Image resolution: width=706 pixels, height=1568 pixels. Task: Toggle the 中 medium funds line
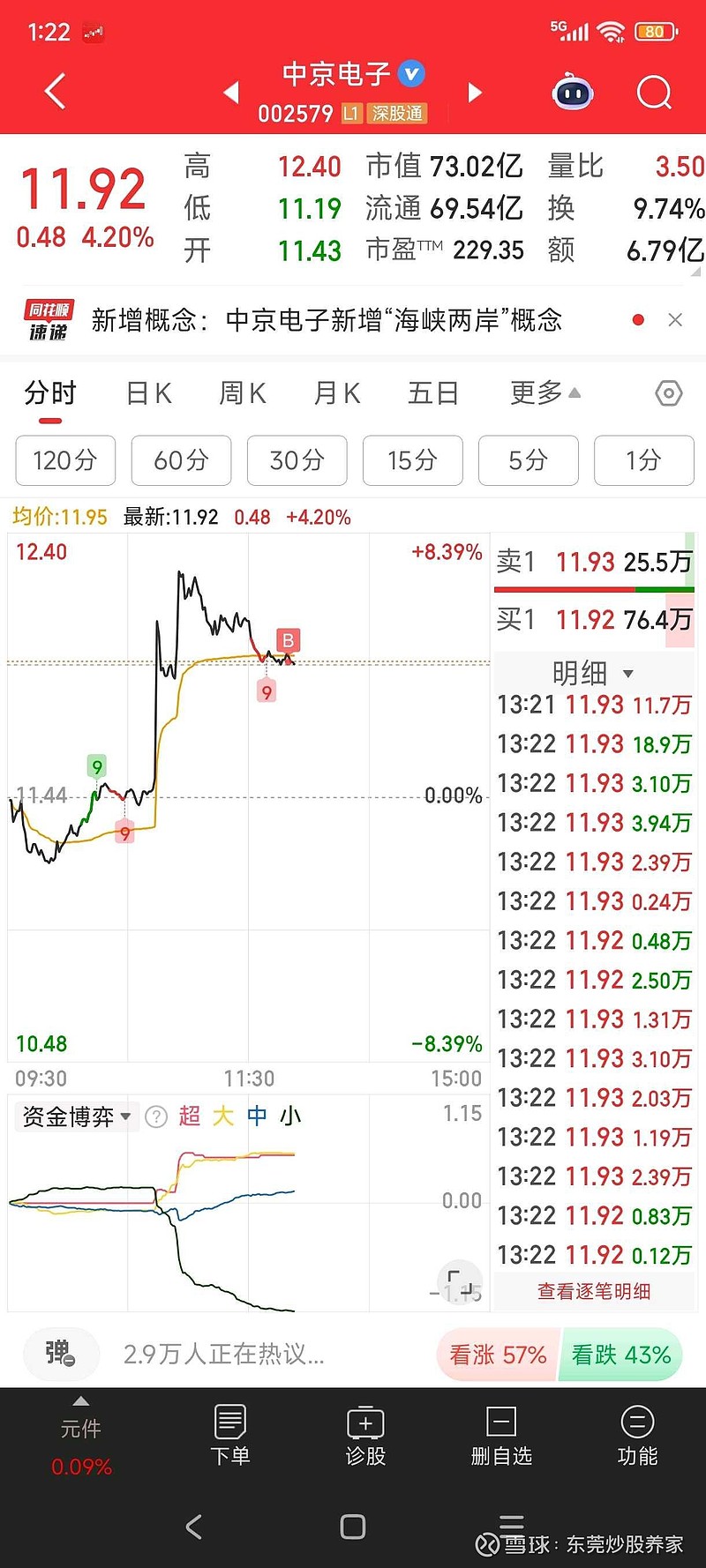coord(255,1116)
